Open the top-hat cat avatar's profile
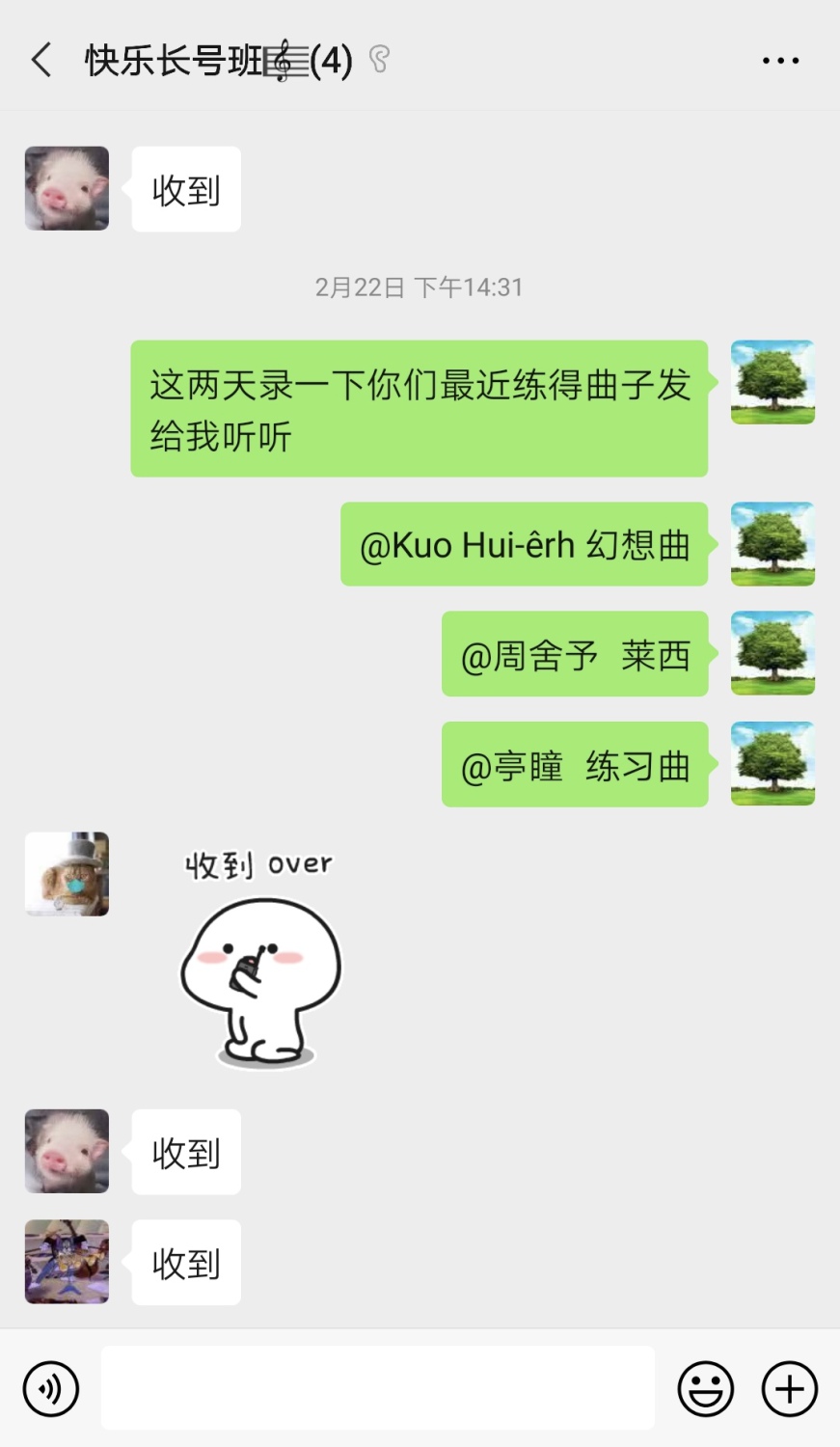This screenshot has height=1447, width=840. pos(67,874)
